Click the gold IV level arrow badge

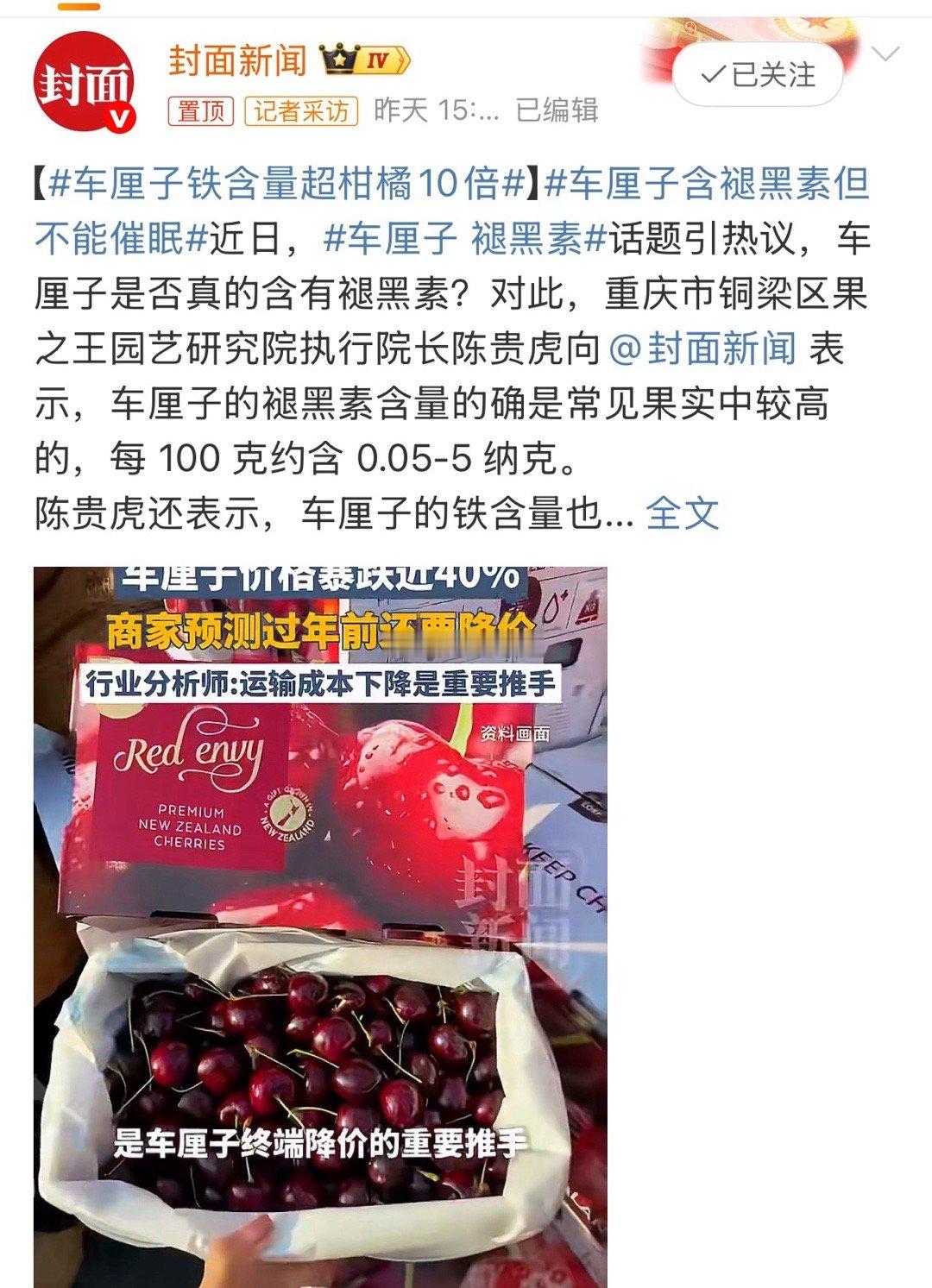point(381,59)
